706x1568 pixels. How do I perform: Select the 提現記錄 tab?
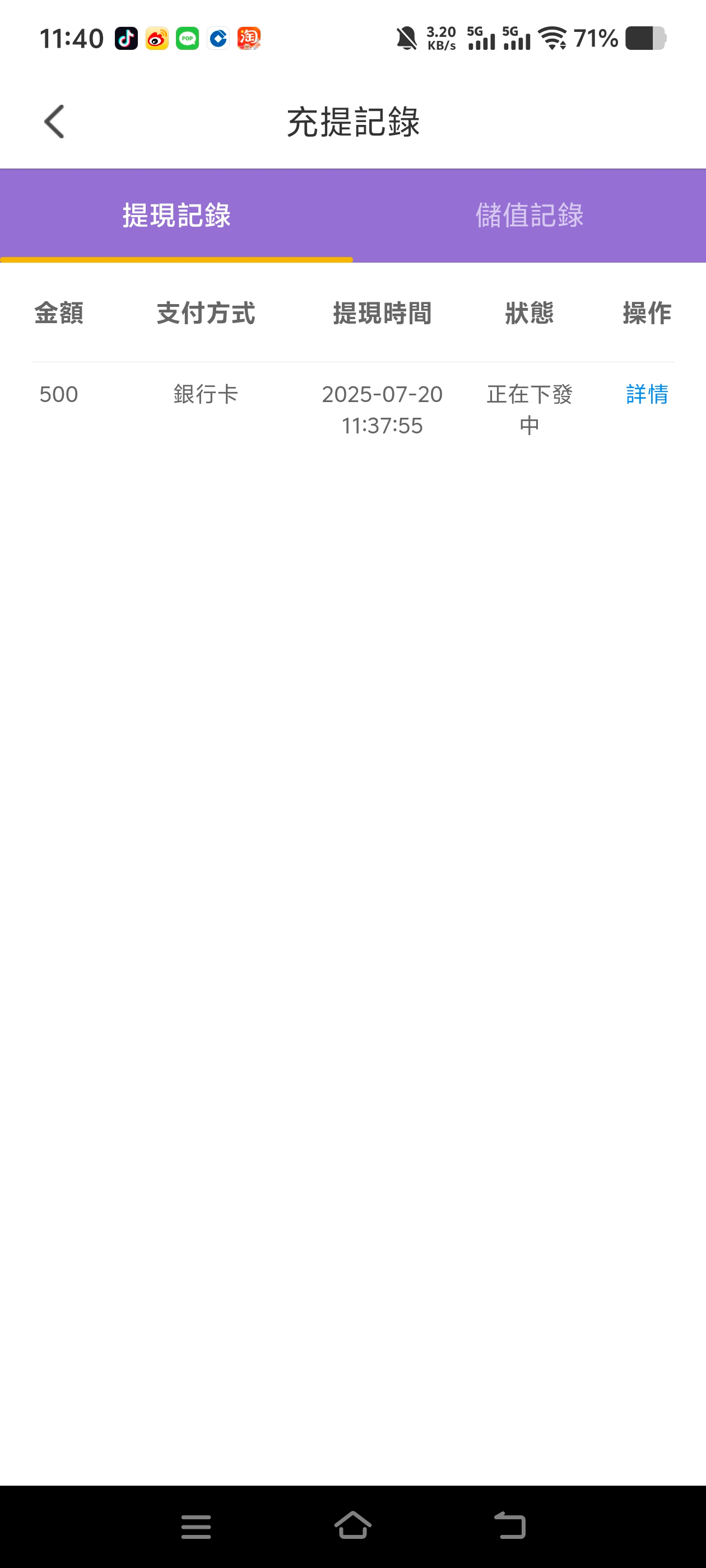pyautogui.click(x=176, y=216)
